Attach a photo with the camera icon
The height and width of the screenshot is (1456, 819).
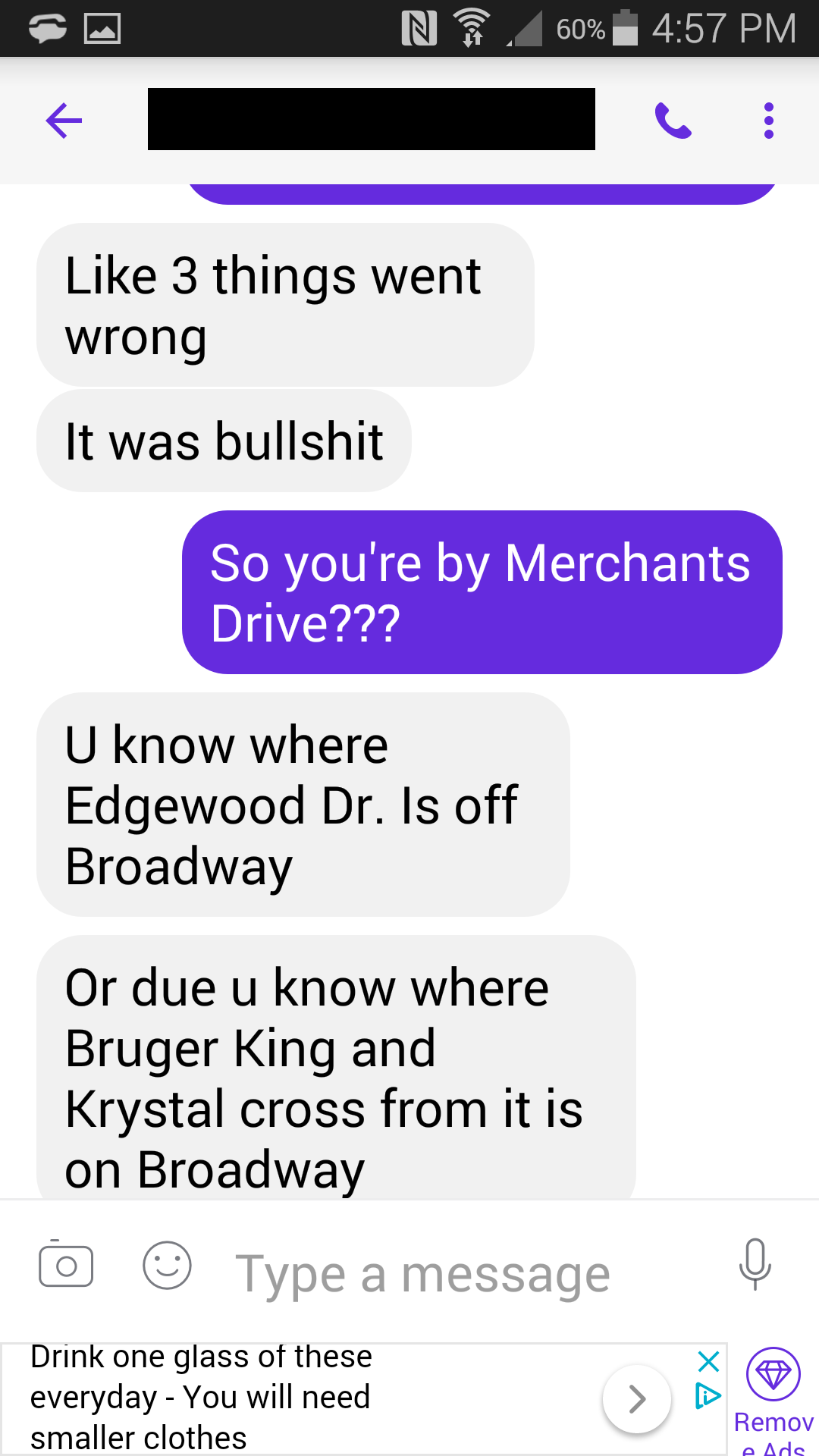coord(66,1265)
